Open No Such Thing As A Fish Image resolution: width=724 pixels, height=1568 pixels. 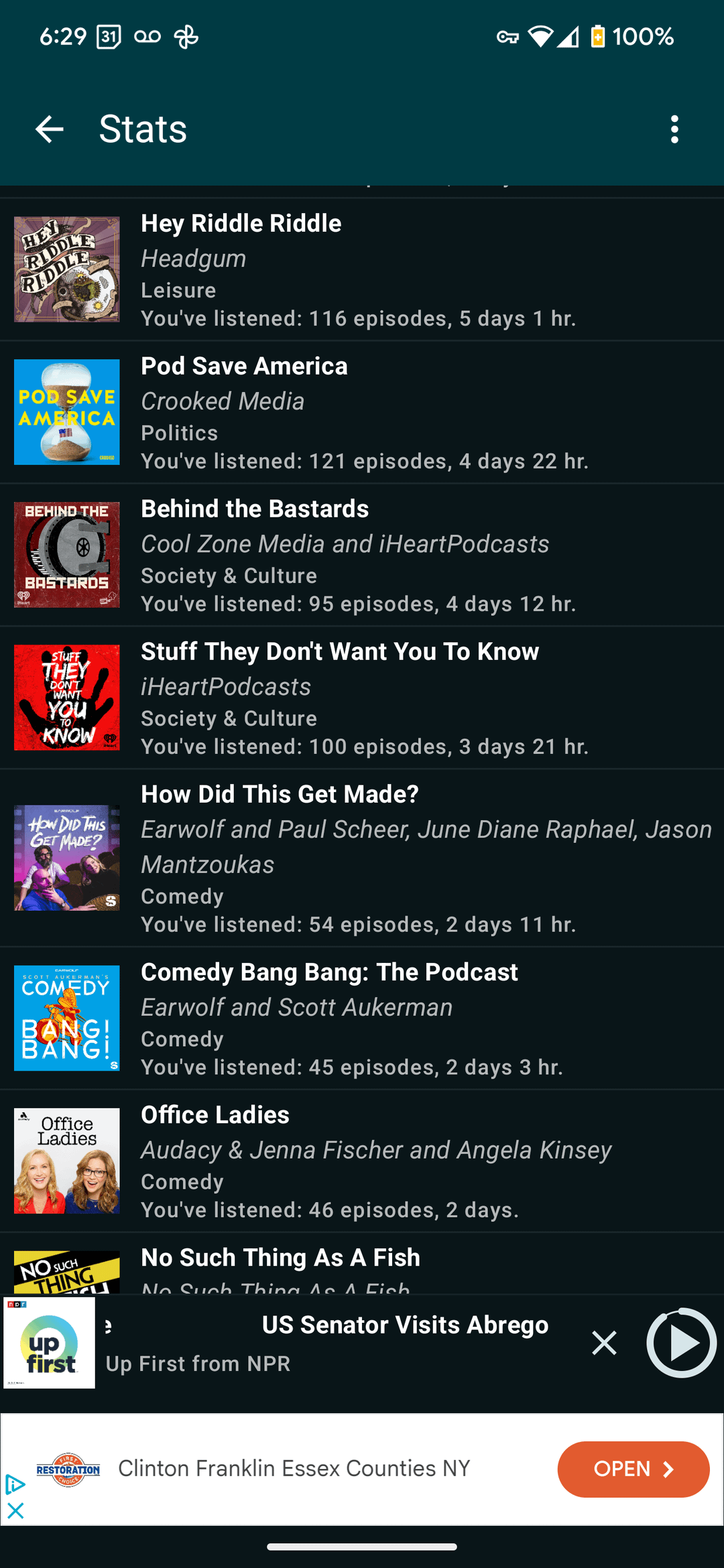362,1266
